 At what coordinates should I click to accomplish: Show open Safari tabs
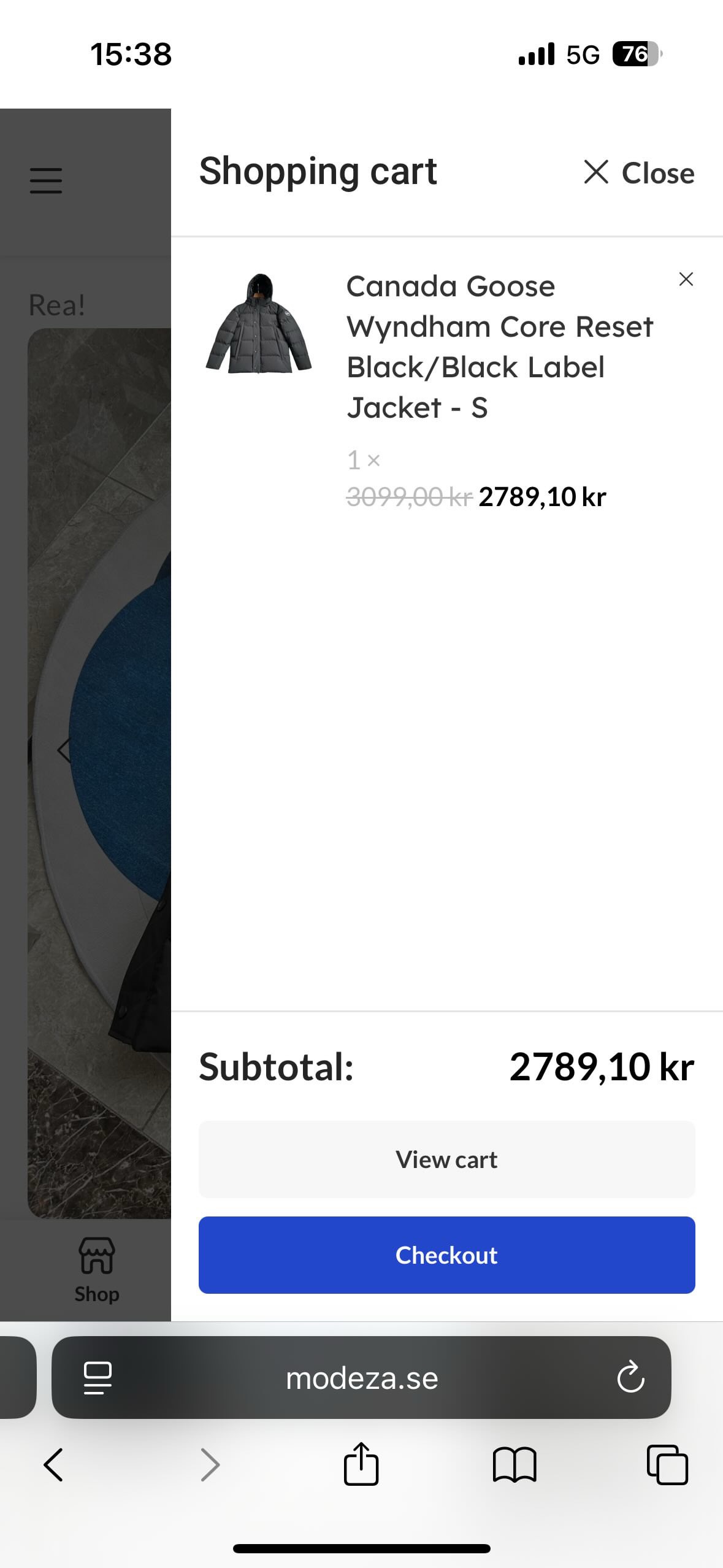pos(667,1465)
